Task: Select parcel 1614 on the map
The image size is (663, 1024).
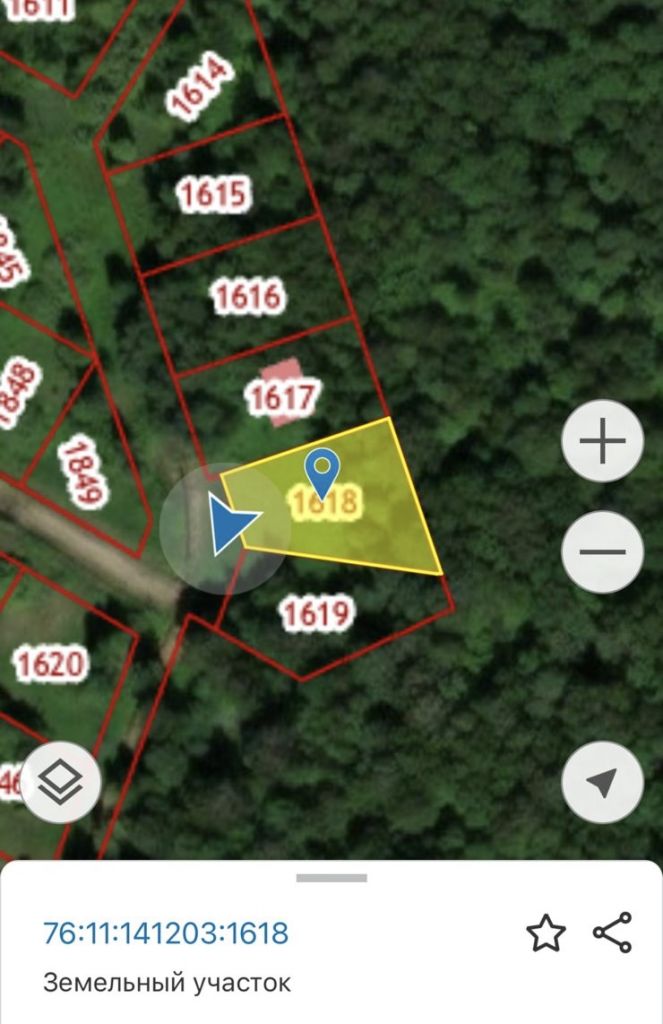Action: [200, 88]
